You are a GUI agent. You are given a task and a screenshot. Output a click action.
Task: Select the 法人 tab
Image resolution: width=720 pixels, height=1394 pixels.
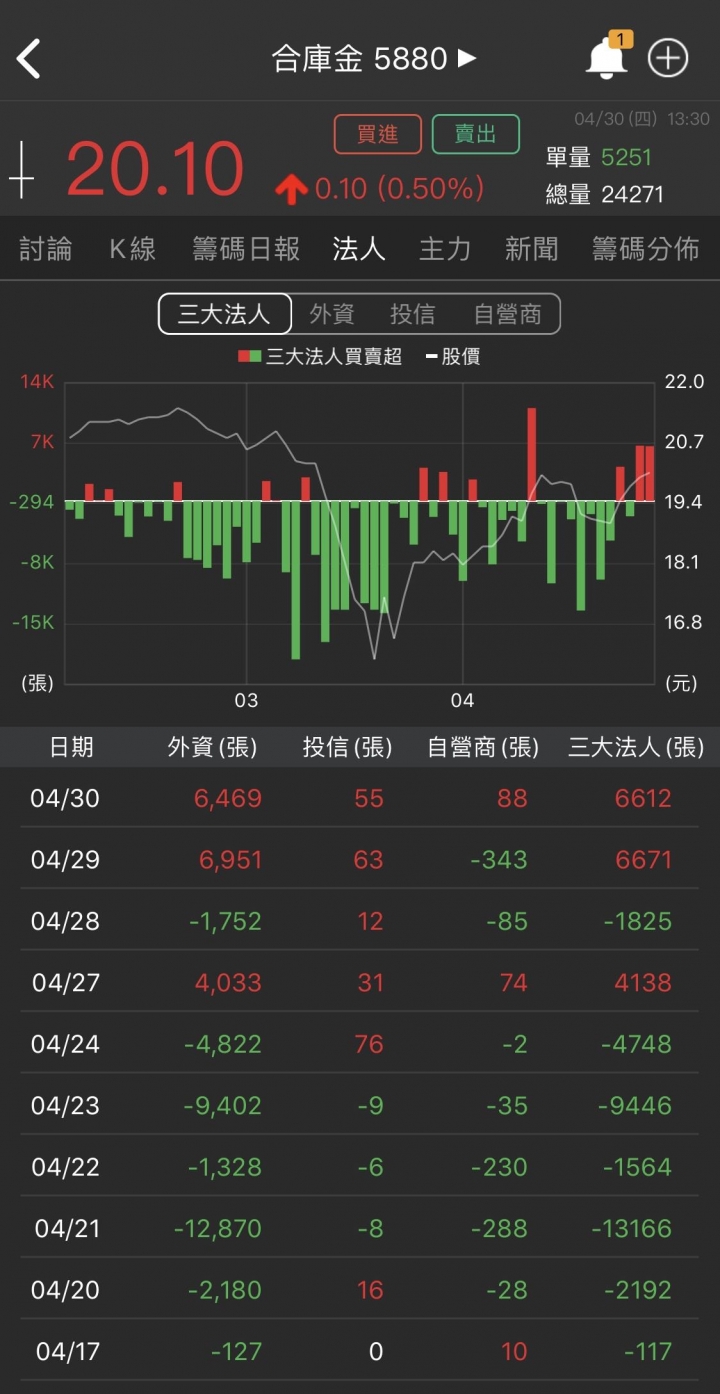[x=359, y=249]
